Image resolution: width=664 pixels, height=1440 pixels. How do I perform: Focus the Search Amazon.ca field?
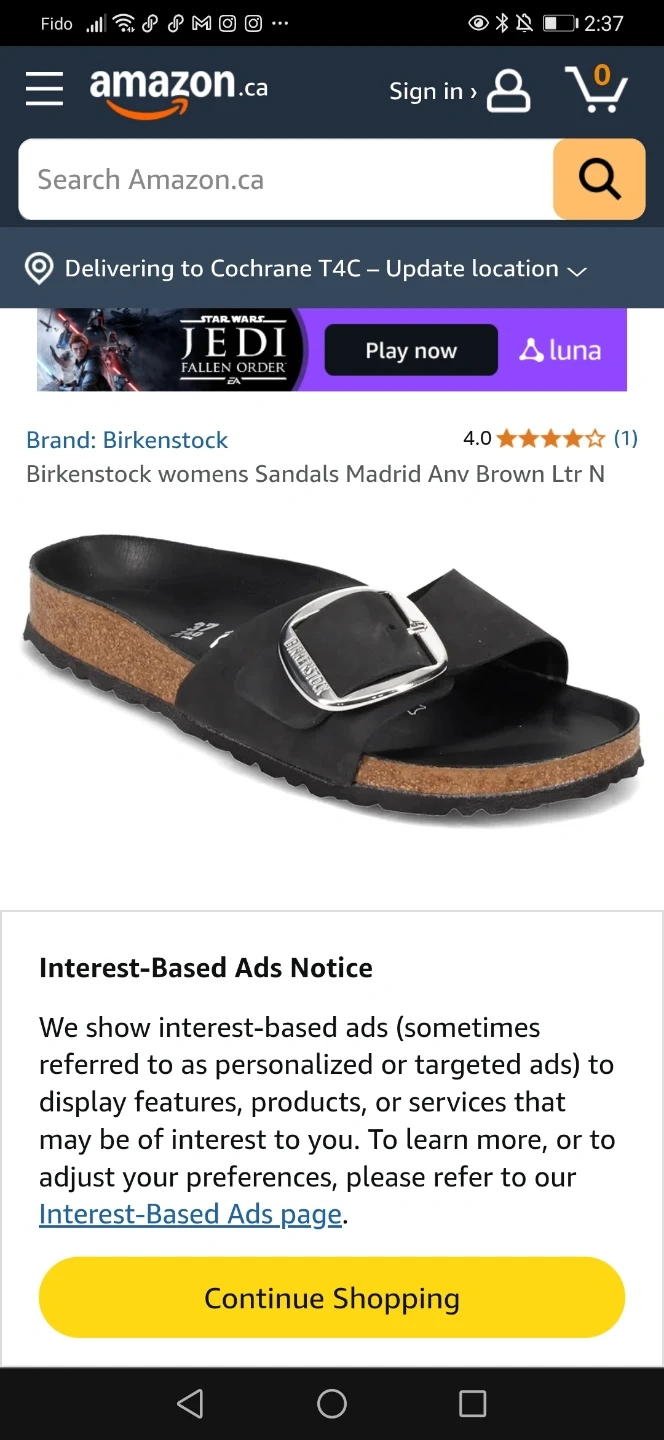286,180
